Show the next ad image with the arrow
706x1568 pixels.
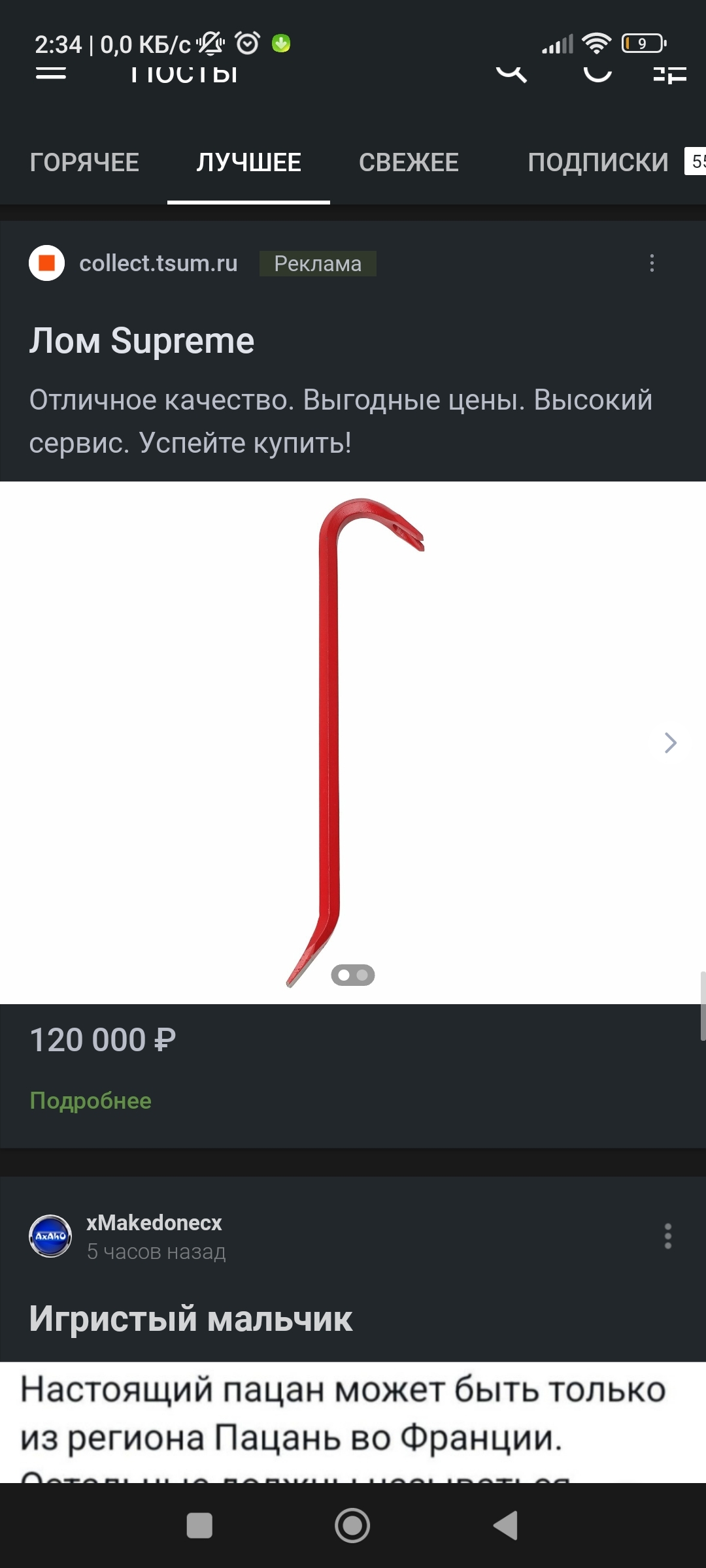click(x=670, y=743)
